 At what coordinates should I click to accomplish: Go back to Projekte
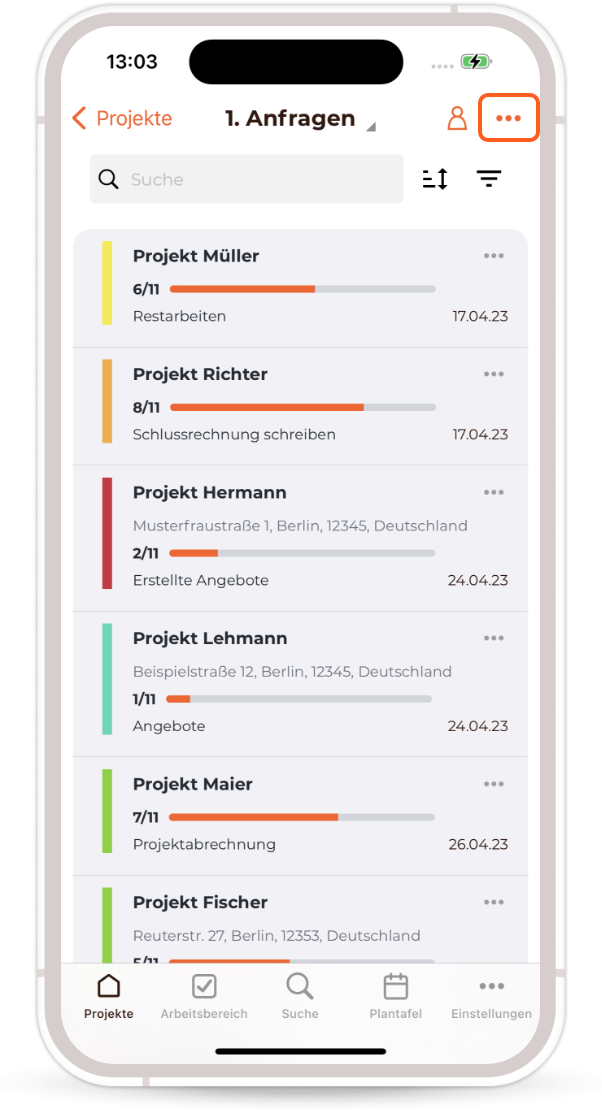(122, 119)
